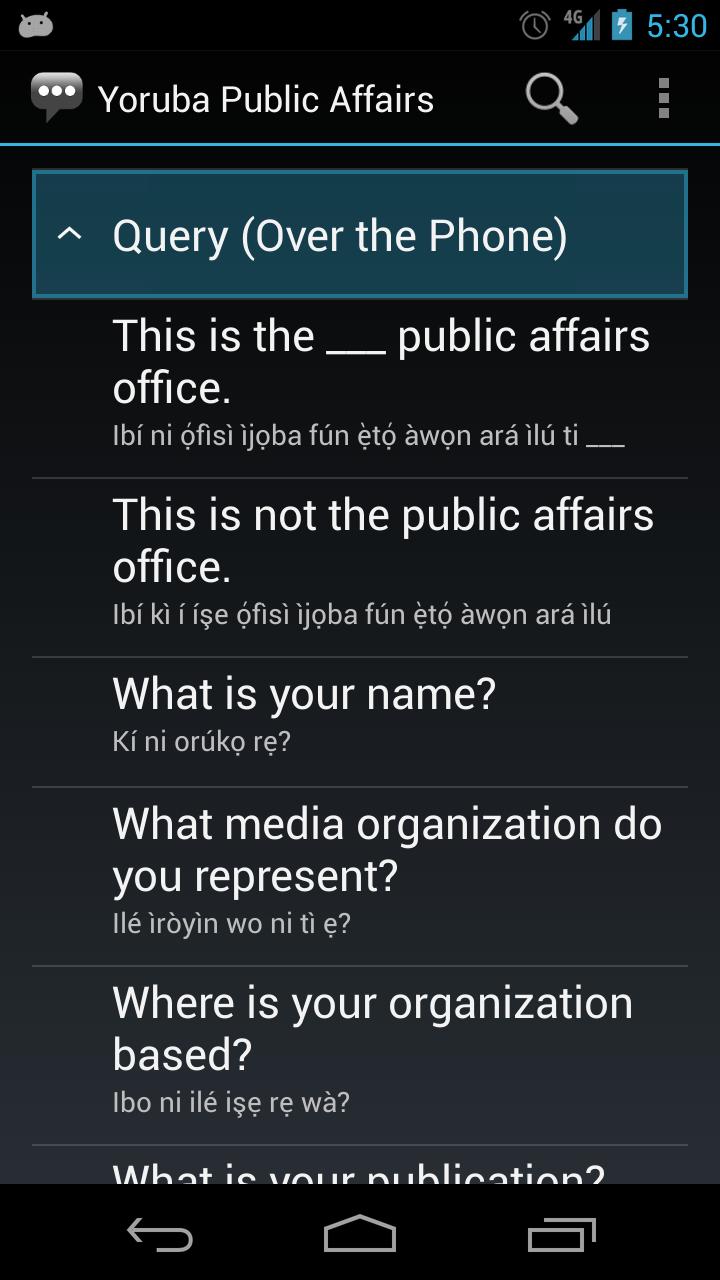Tap the alarm clock status bar icon

click(533, 27)
